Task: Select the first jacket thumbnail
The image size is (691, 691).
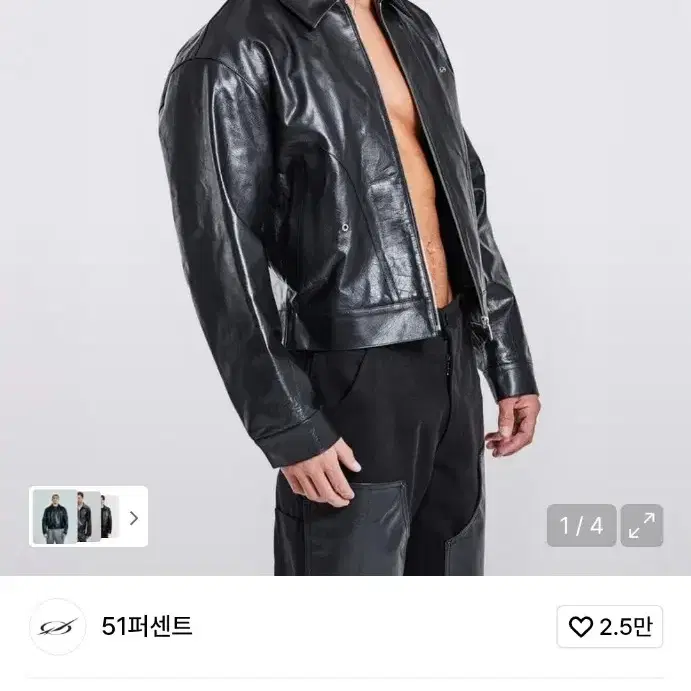Action: pyautogui.click(x=55, y=516)
